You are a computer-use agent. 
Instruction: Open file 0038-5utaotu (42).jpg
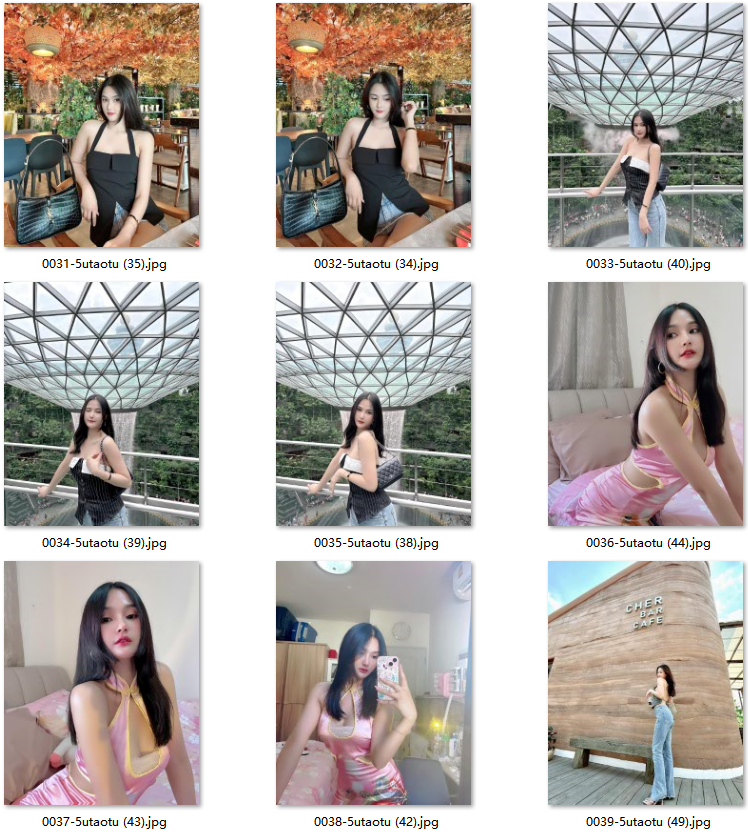pyautogui.click(x=374, y=683)
